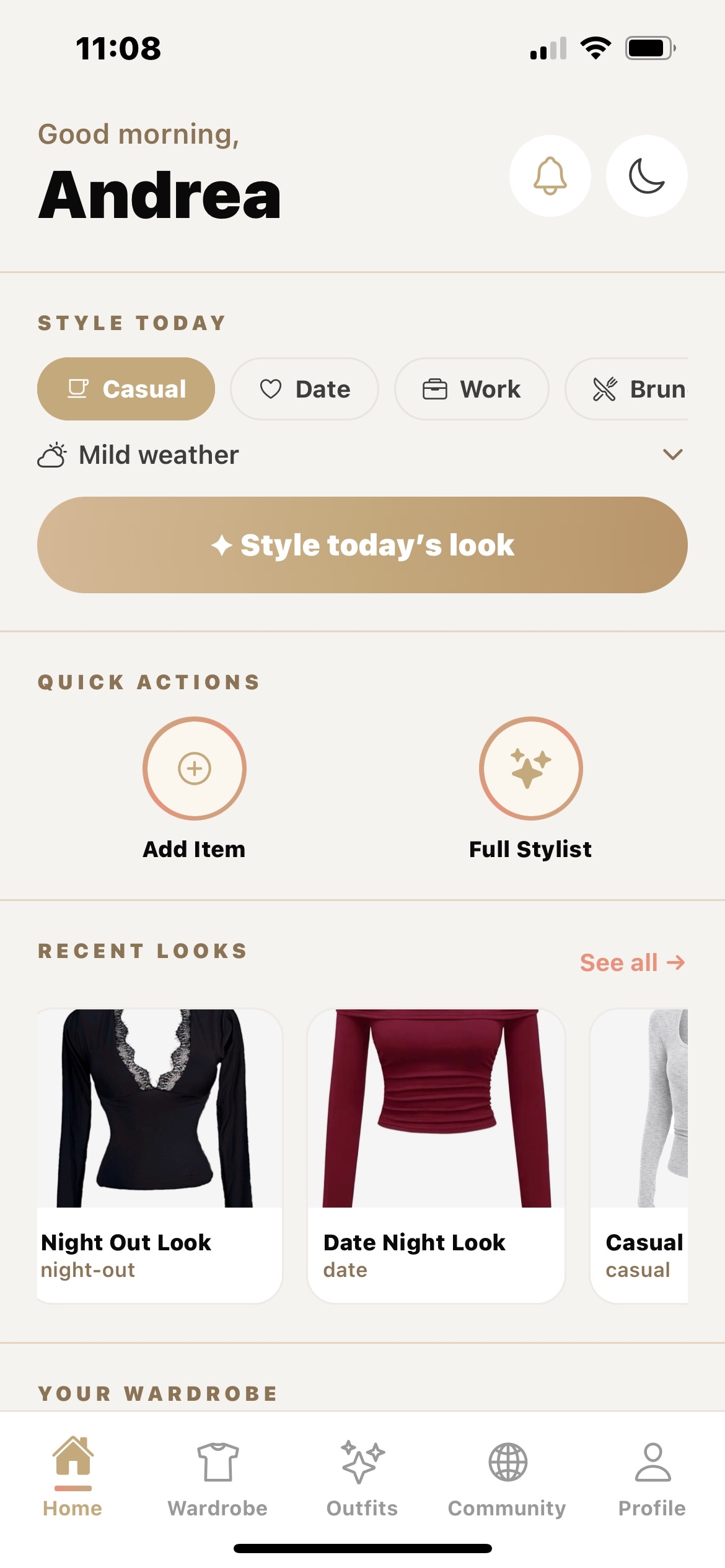This screenshot has height=1568, width=725.
Task: Tap the Style today's look button
Action: 362,545
